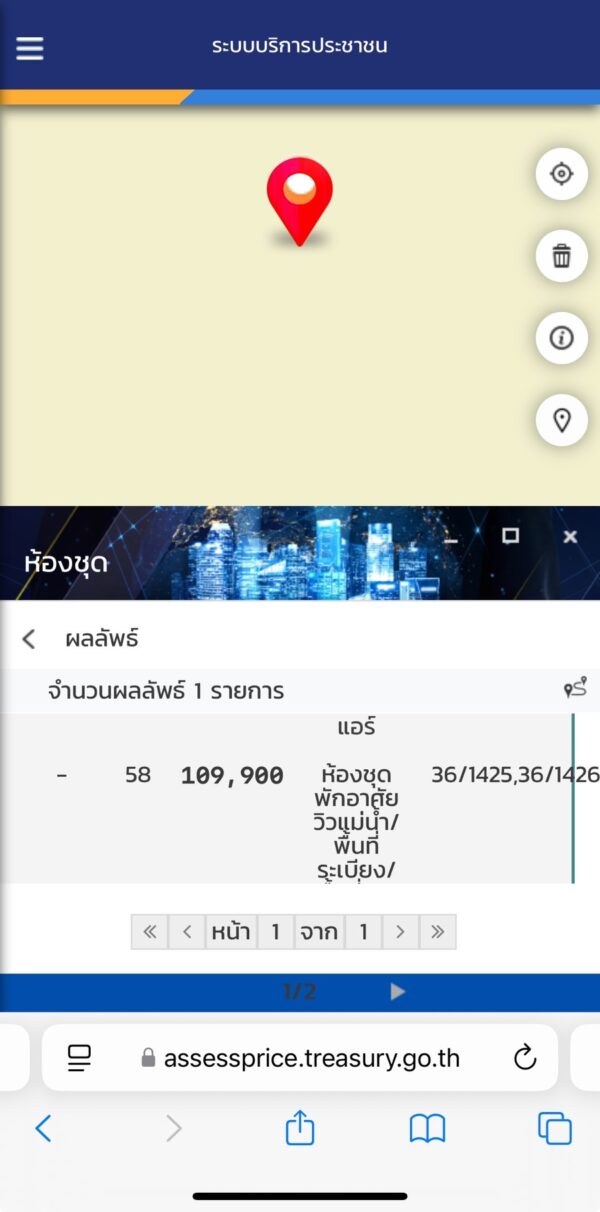Open the map information button
The height and width of the screenshot is (1212, 600).
562,338
